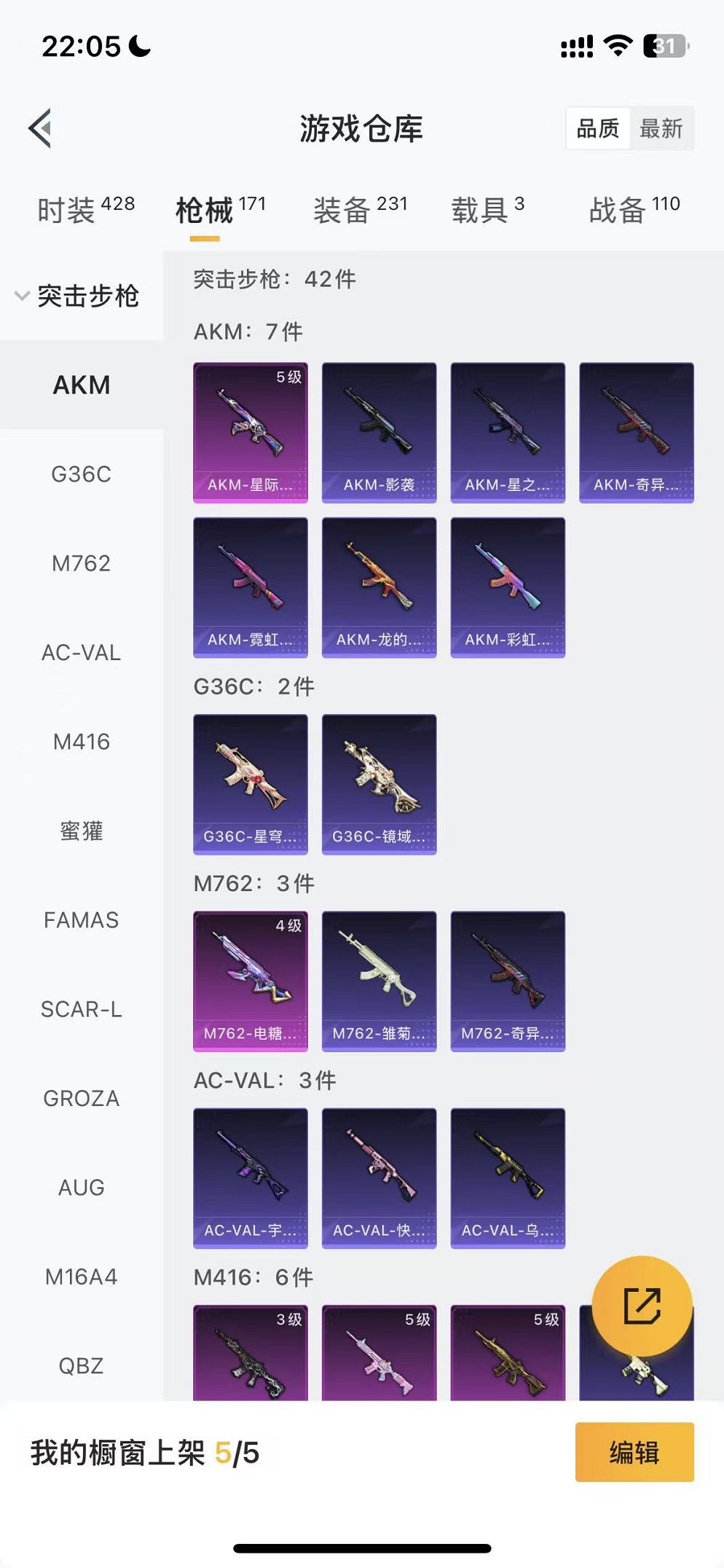Open the AC-VAL-快 skin tile
This screenshot has width=724, height=1568.
pos(379,1177)
